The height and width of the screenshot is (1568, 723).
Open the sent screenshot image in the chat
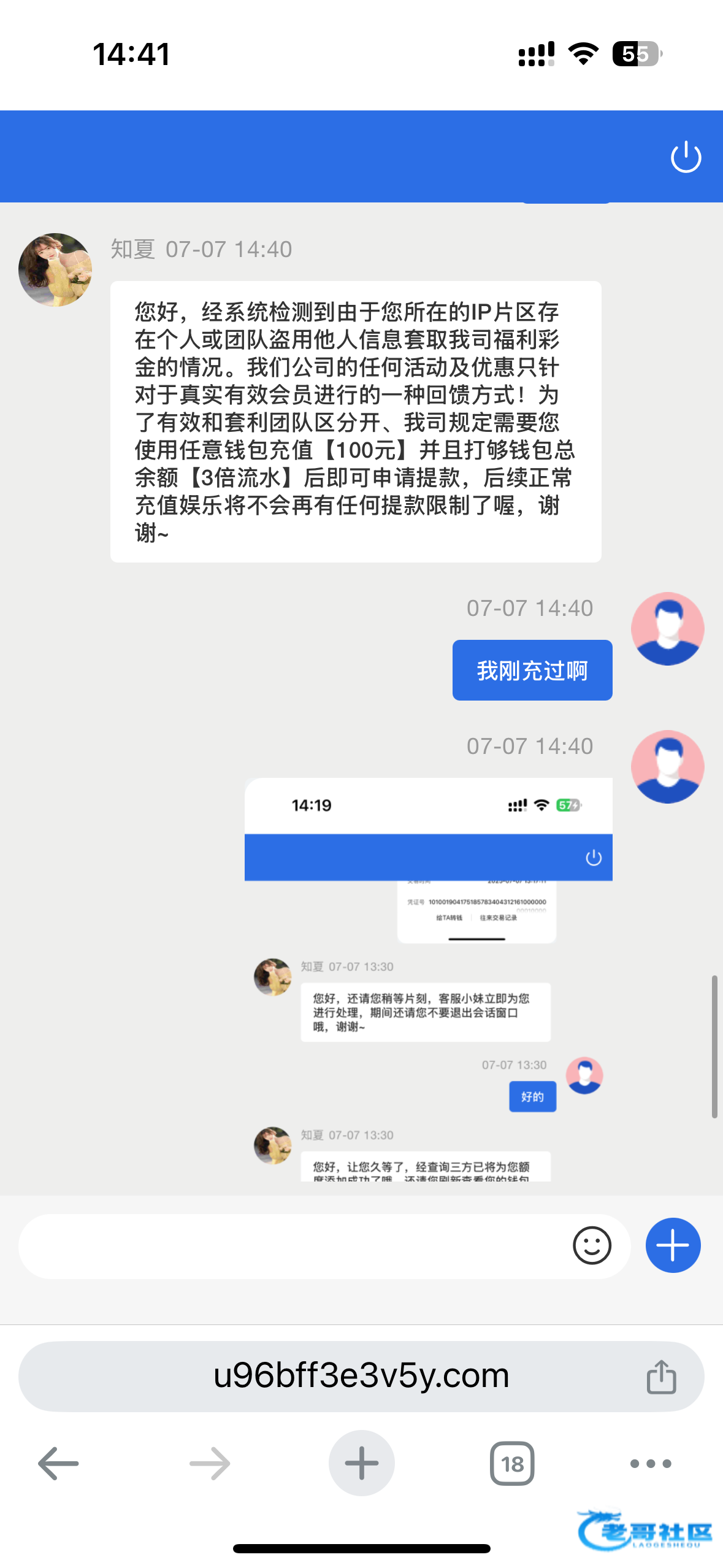click(x=428, y=979)
